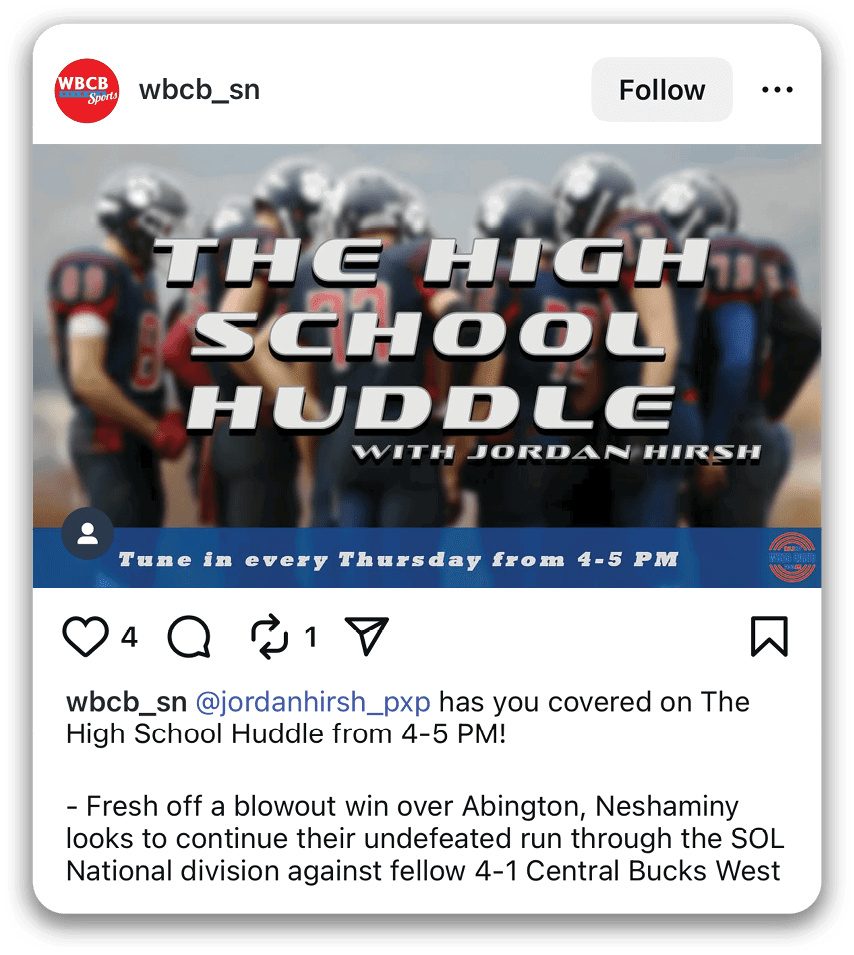
Task: Repost the wbcb_sn post
Action: coord(269,637)
